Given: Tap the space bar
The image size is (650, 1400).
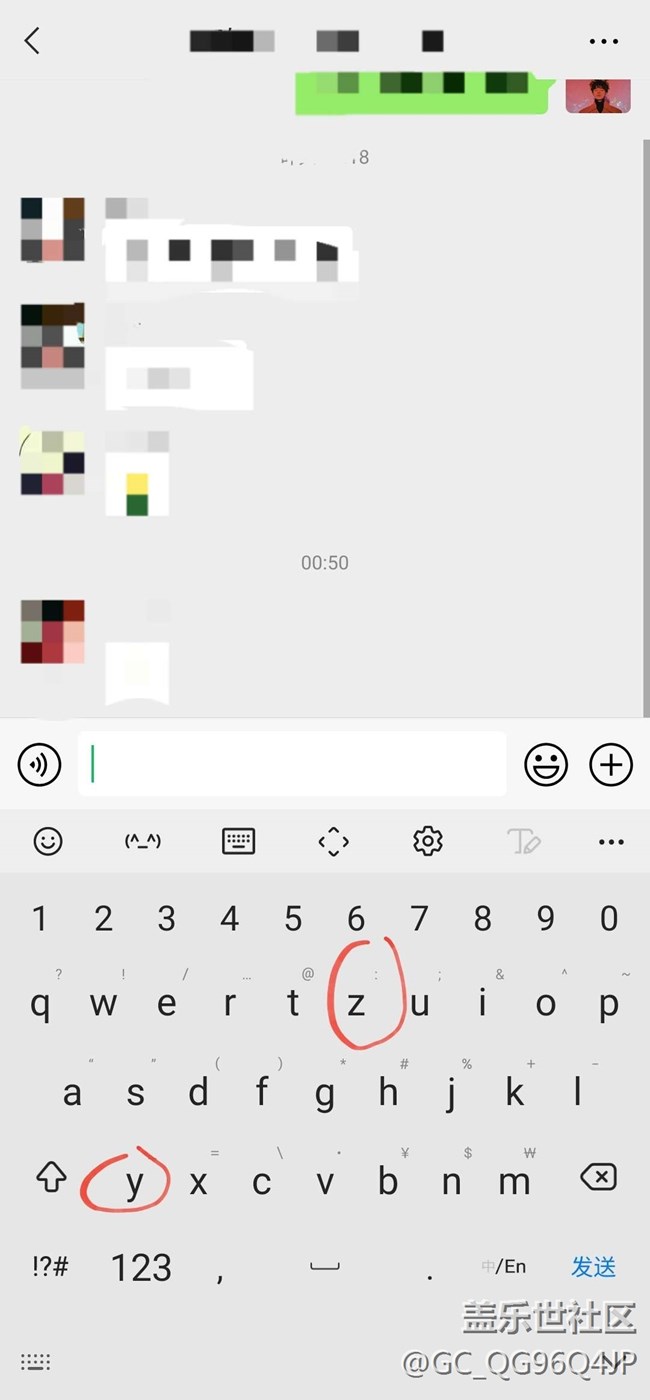Looking at the screenshot, I should coord(325,1266).
